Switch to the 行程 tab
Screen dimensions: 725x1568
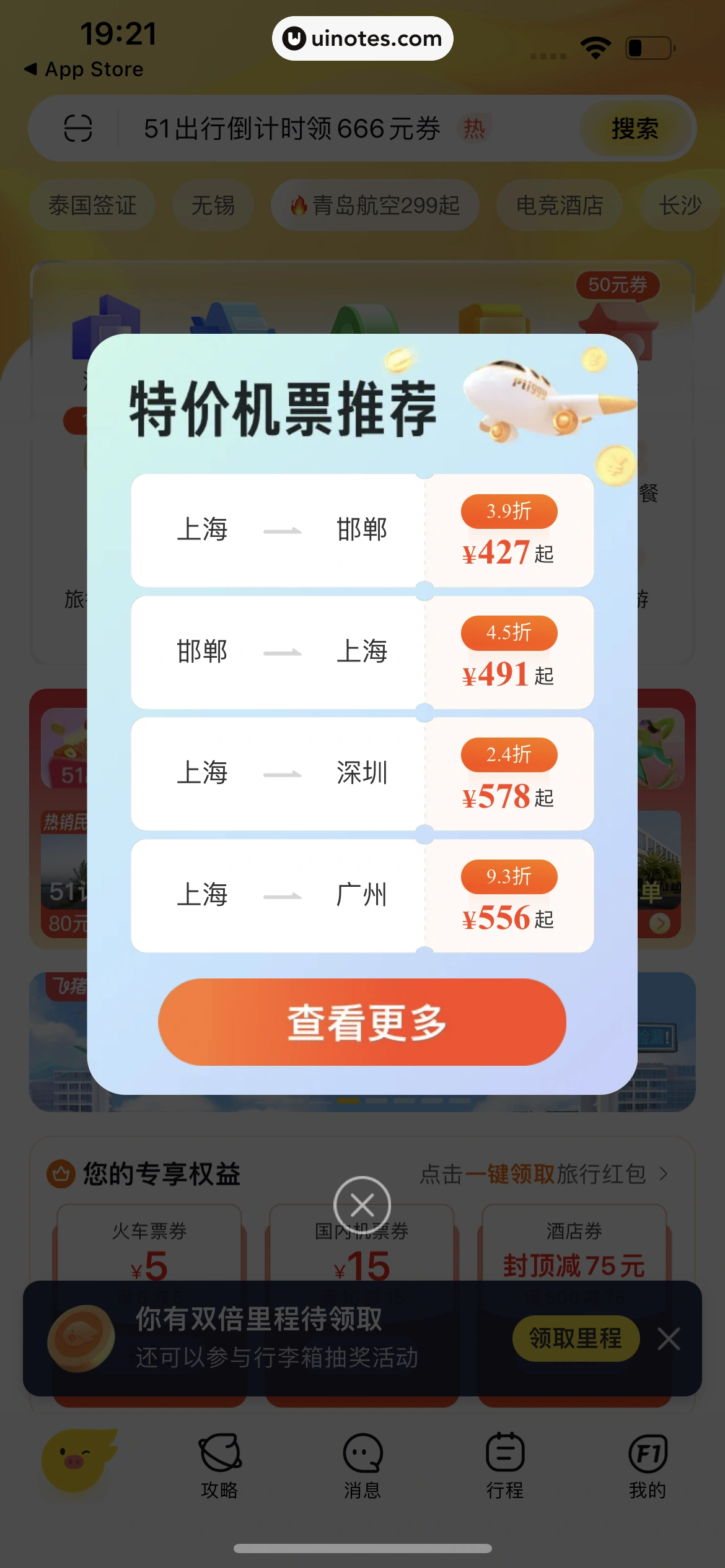[505, 1465]
